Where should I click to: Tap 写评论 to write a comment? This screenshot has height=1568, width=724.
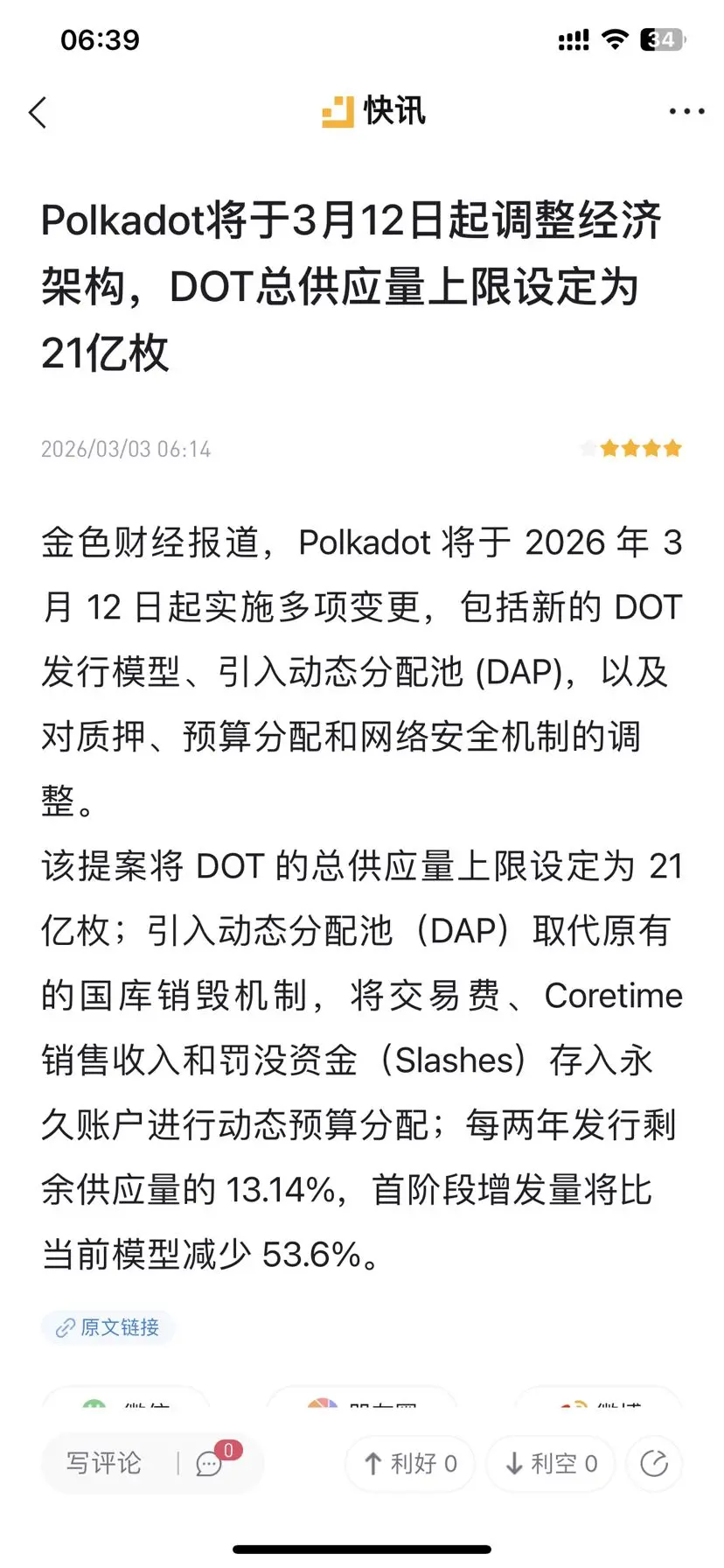tap(101, 1464)
